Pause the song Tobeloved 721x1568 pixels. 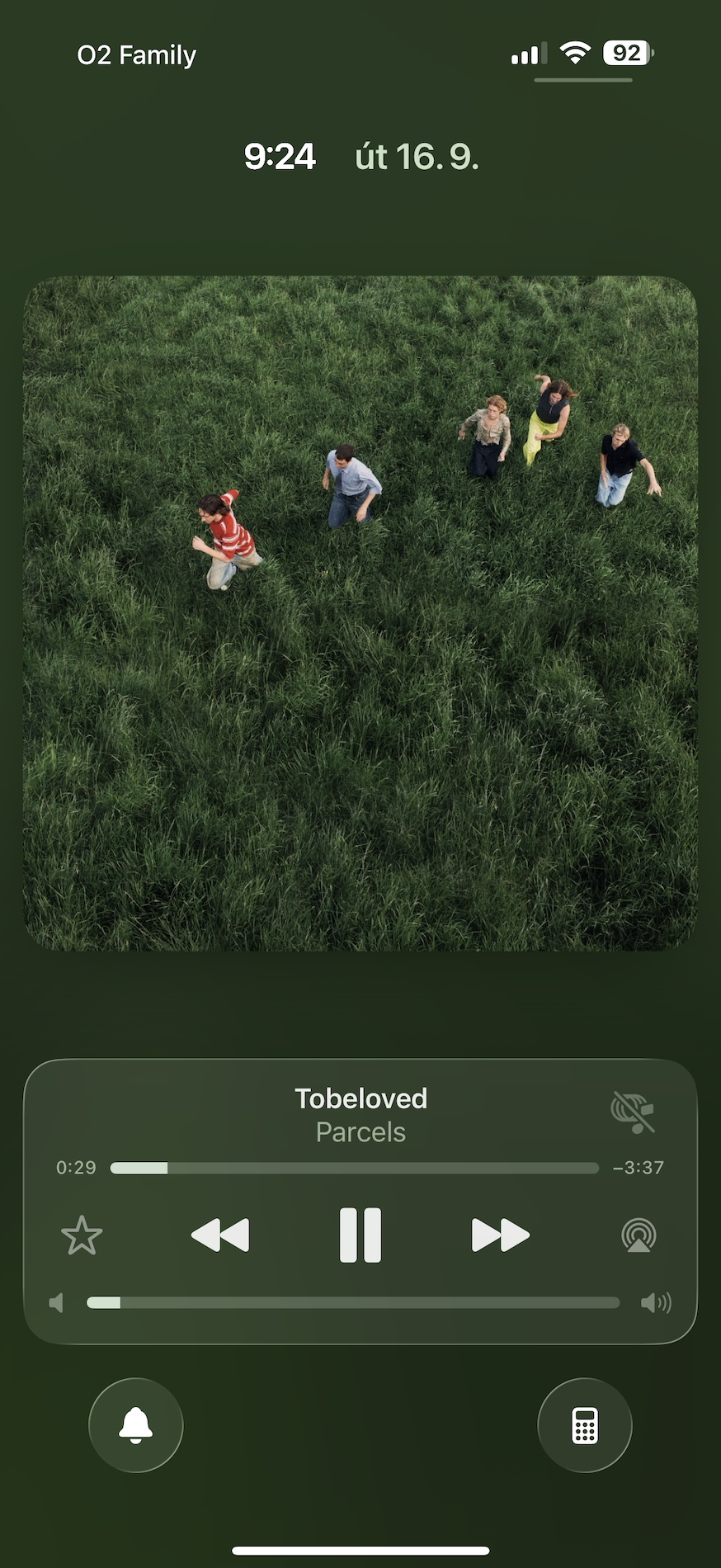(360, 1235)
